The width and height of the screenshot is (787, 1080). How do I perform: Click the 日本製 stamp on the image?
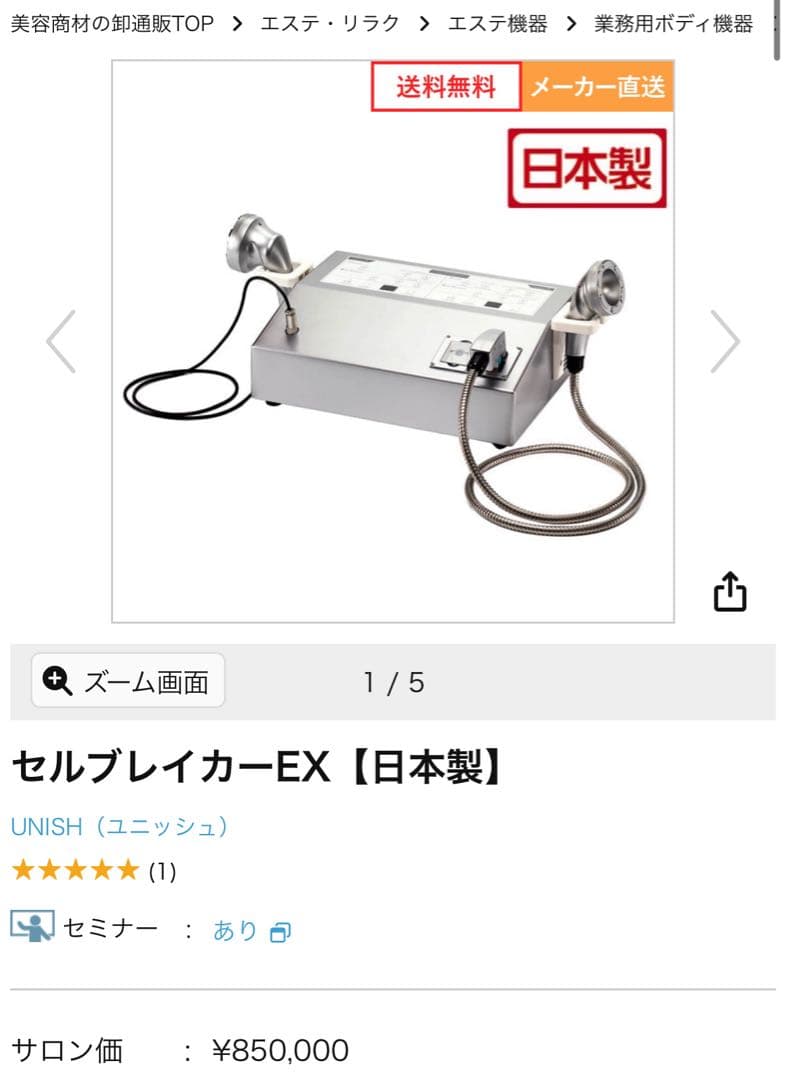pos(585,167)
